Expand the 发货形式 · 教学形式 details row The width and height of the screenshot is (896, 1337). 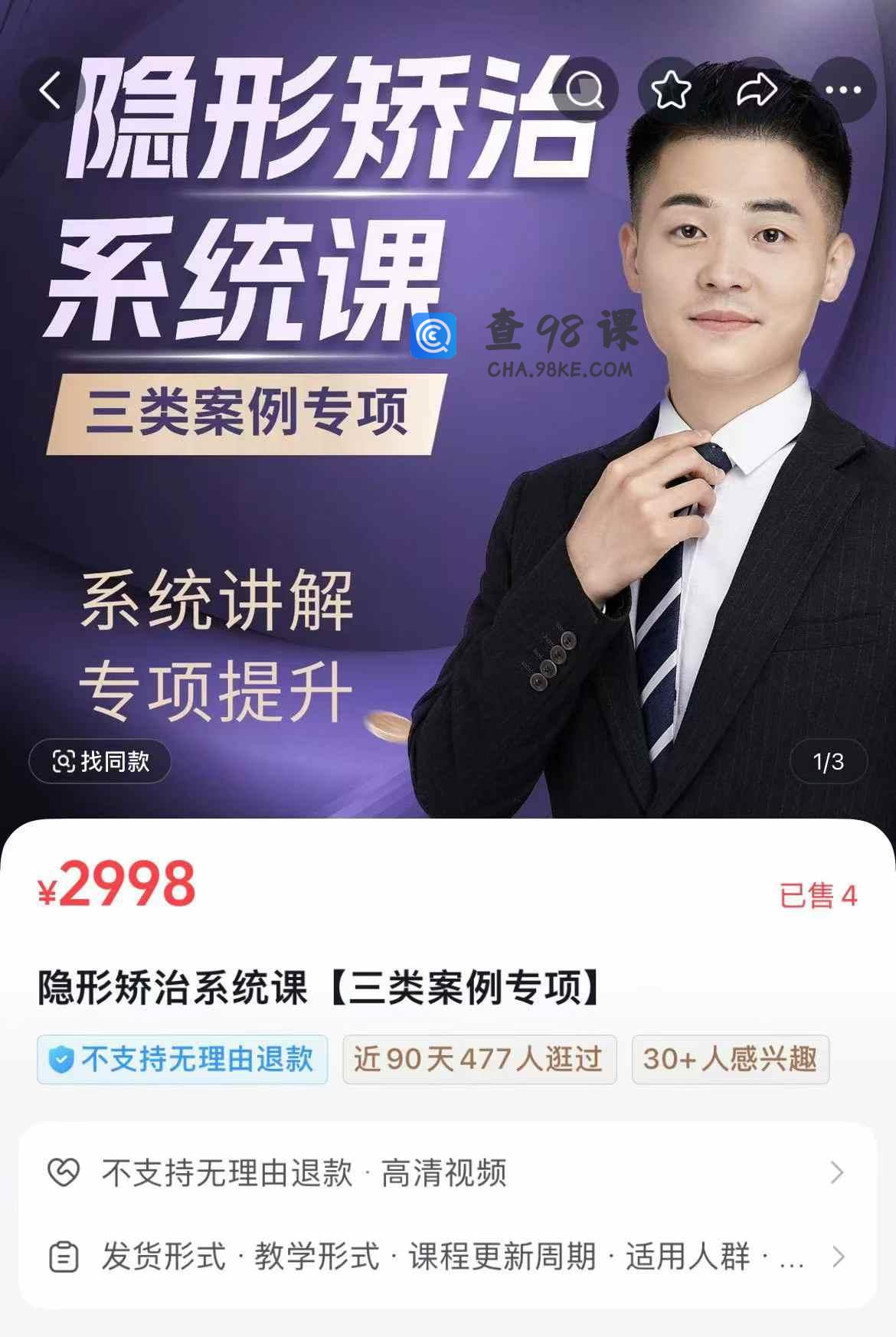pyautogui.click(x=447, y=1257)
